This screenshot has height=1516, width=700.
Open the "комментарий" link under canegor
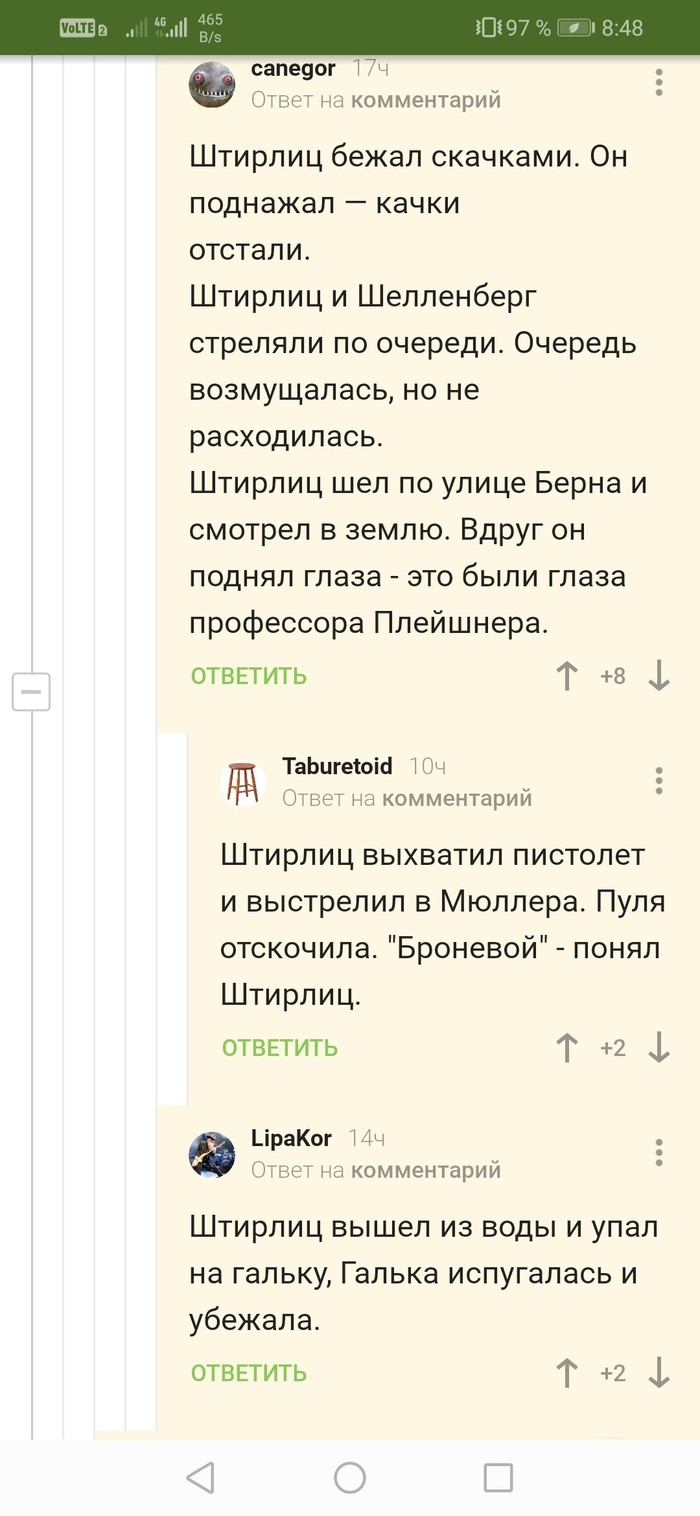(x=426, y=100)
